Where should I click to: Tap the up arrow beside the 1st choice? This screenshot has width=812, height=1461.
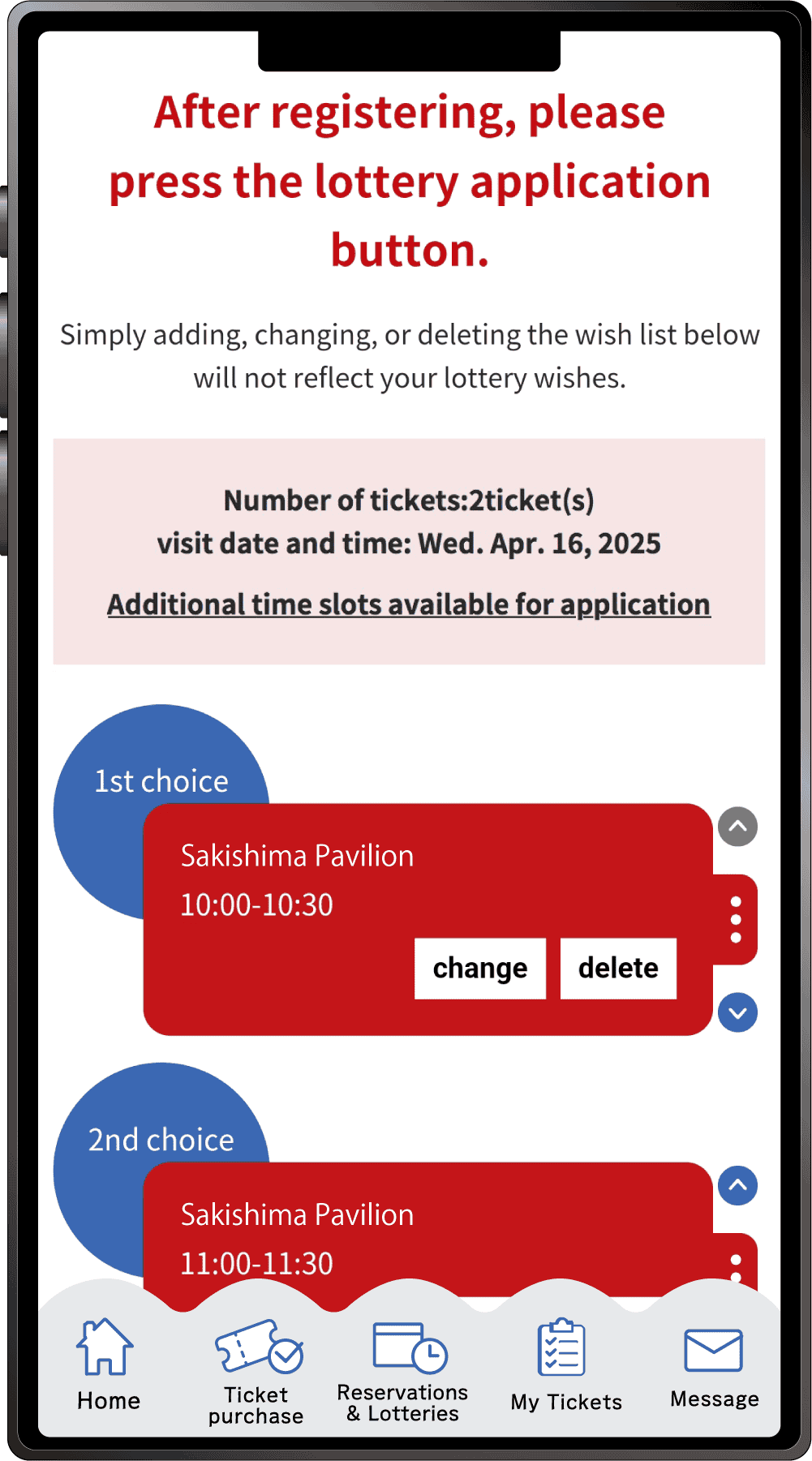click(737, 827)
